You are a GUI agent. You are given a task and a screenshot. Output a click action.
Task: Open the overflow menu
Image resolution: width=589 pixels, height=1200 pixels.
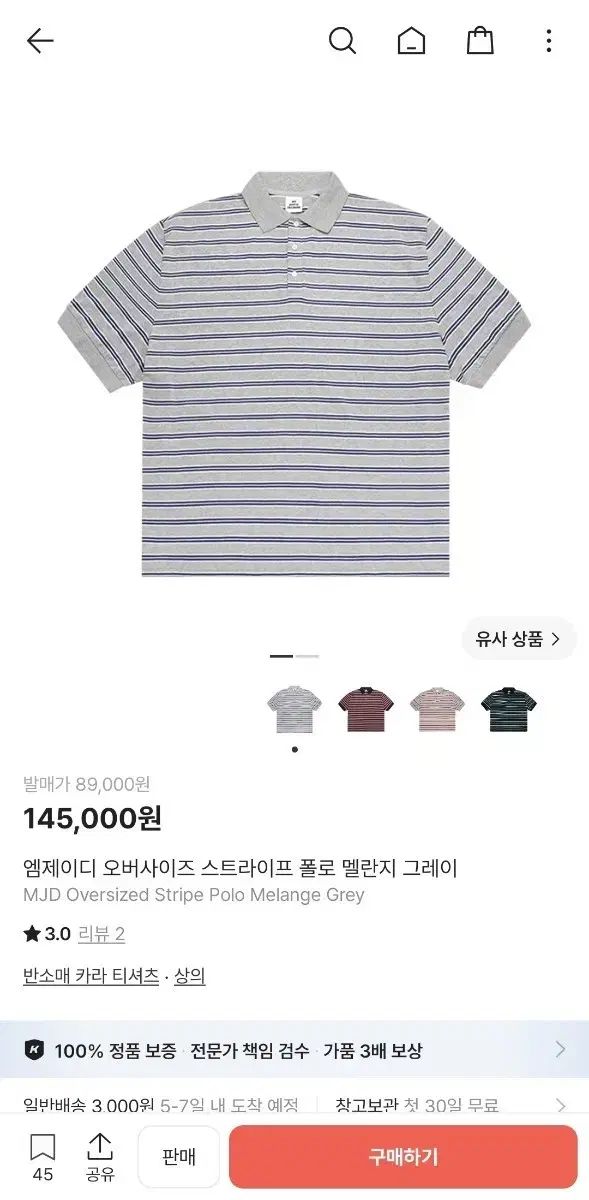click(548, 41)
